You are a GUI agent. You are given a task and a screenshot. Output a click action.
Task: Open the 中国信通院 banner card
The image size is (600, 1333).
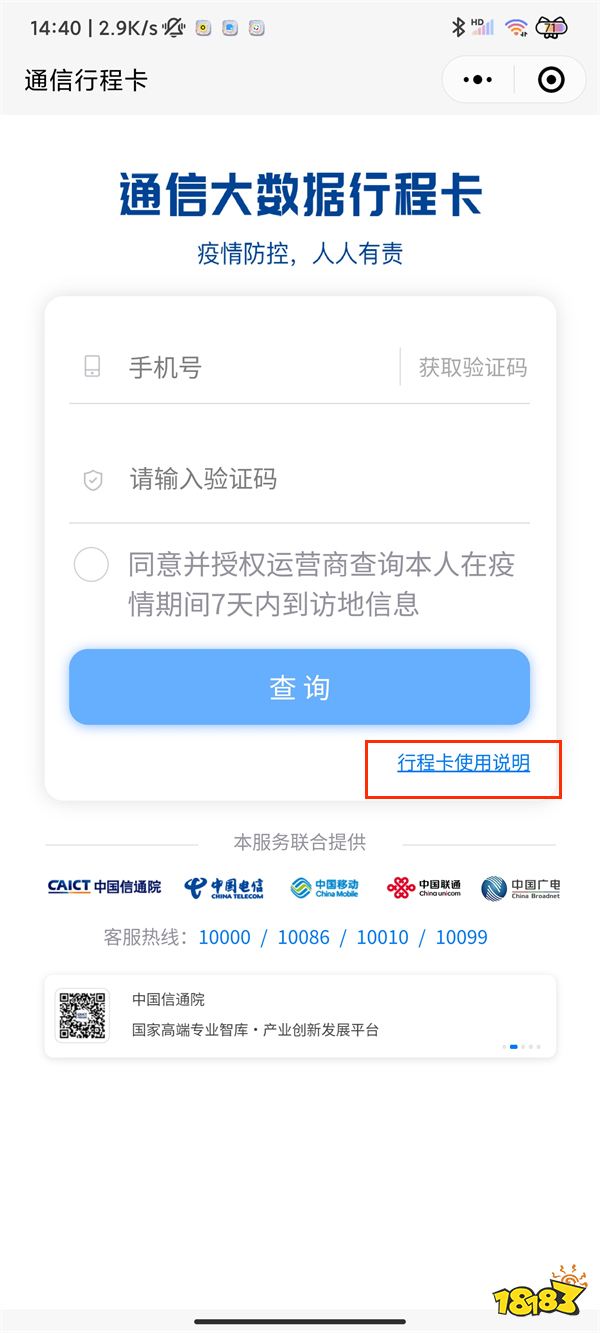[300, 1015]
